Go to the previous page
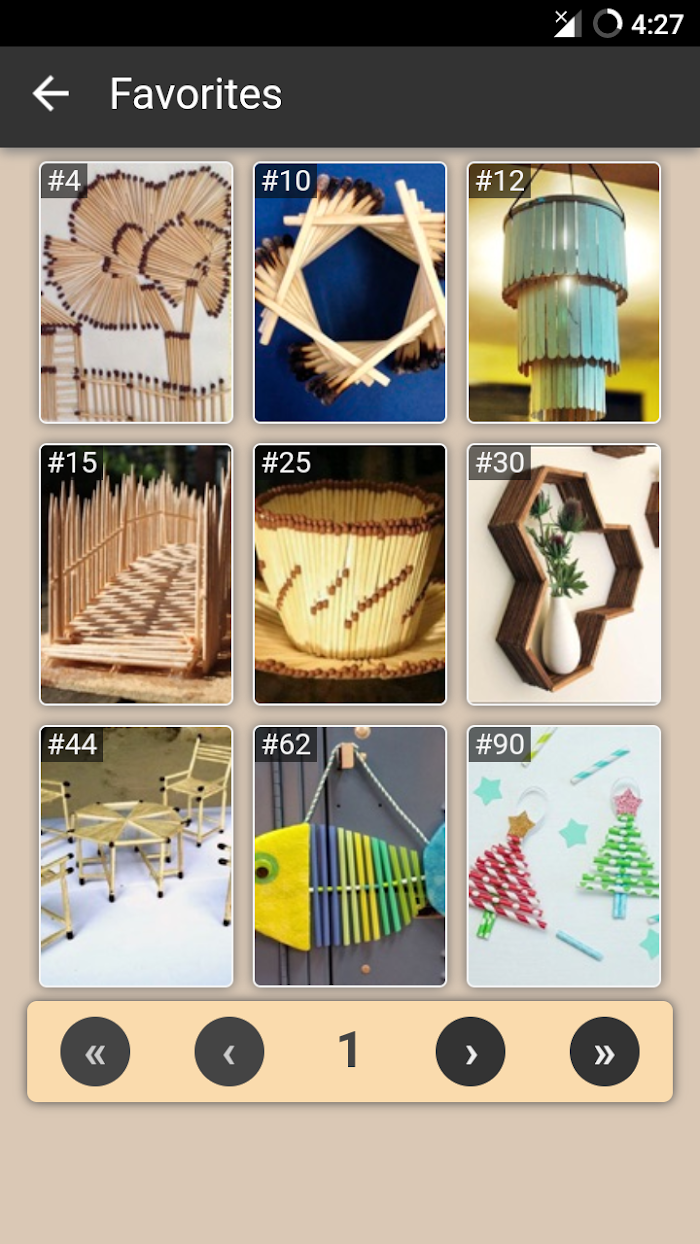700x1244 pixels. pos(229,1052)
